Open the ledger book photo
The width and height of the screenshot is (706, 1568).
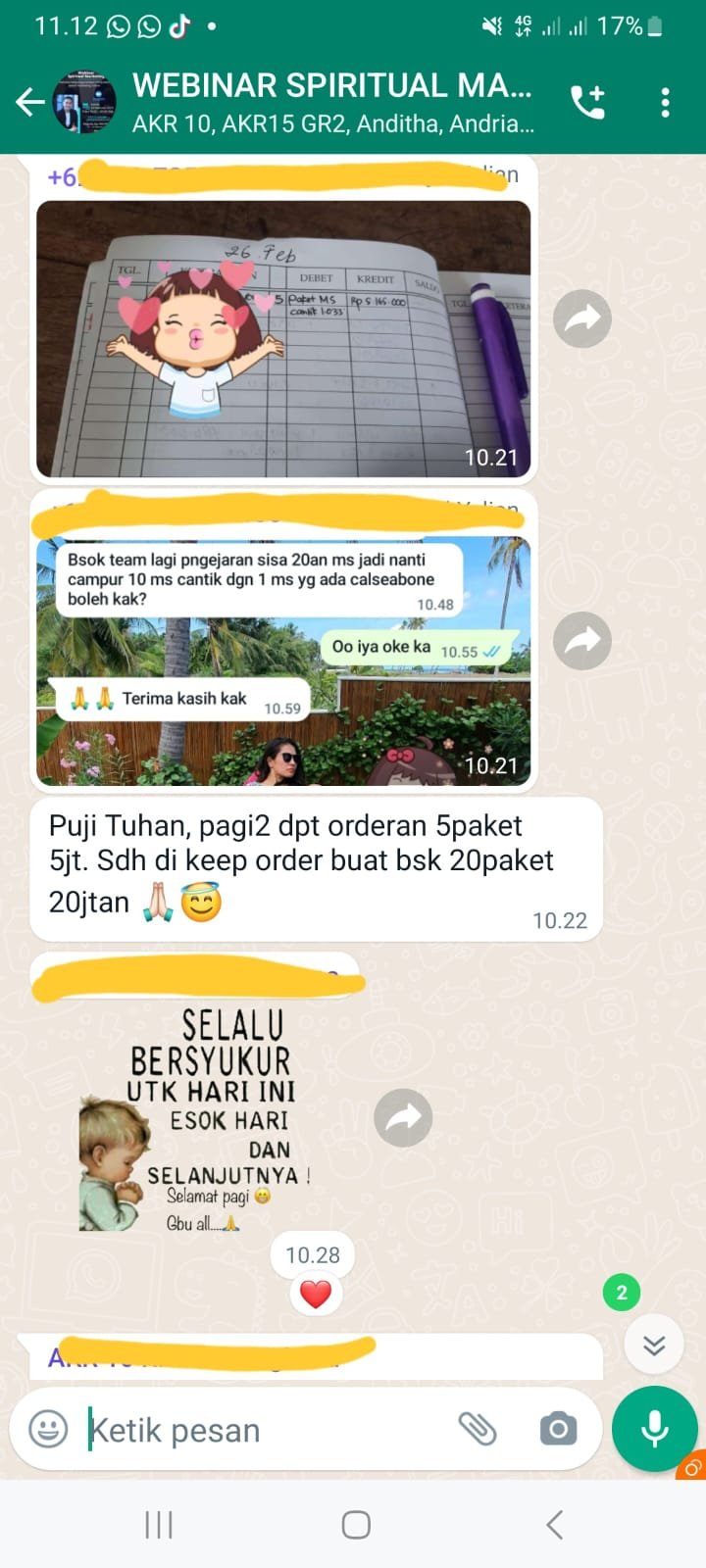pos(283,338)
